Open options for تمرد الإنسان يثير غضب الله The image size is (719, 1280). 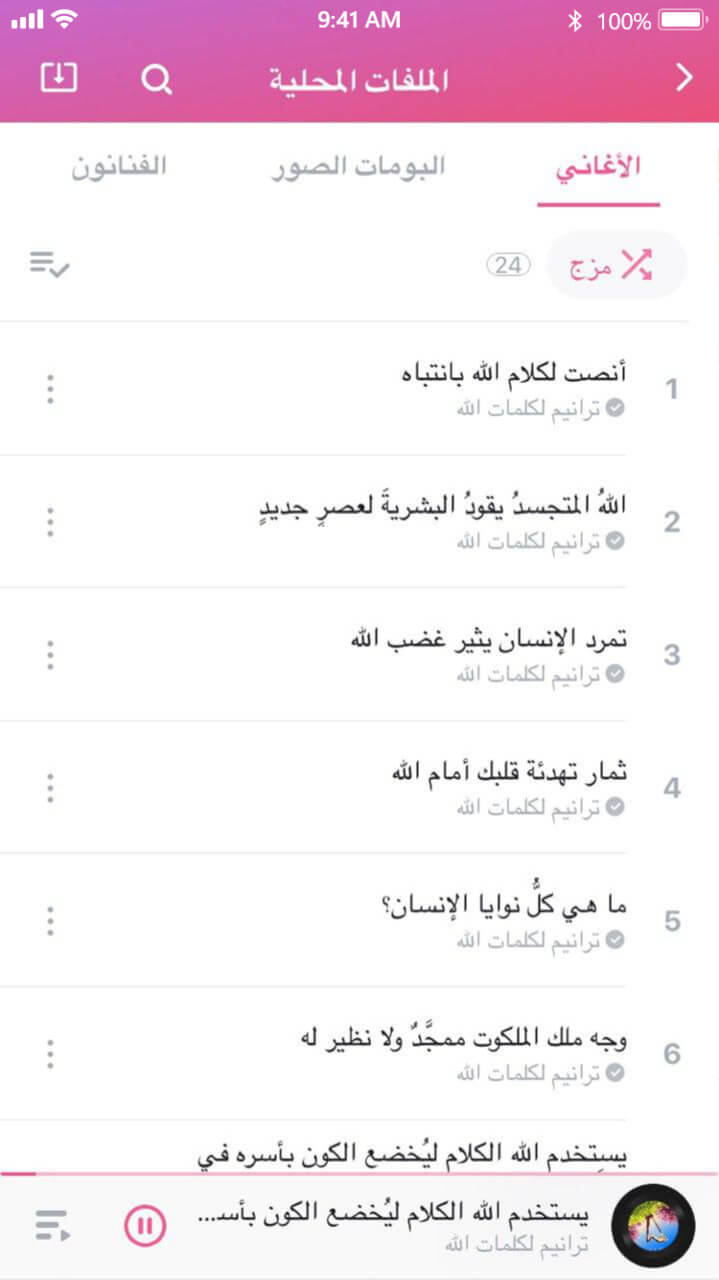click(x=50, y=655)
